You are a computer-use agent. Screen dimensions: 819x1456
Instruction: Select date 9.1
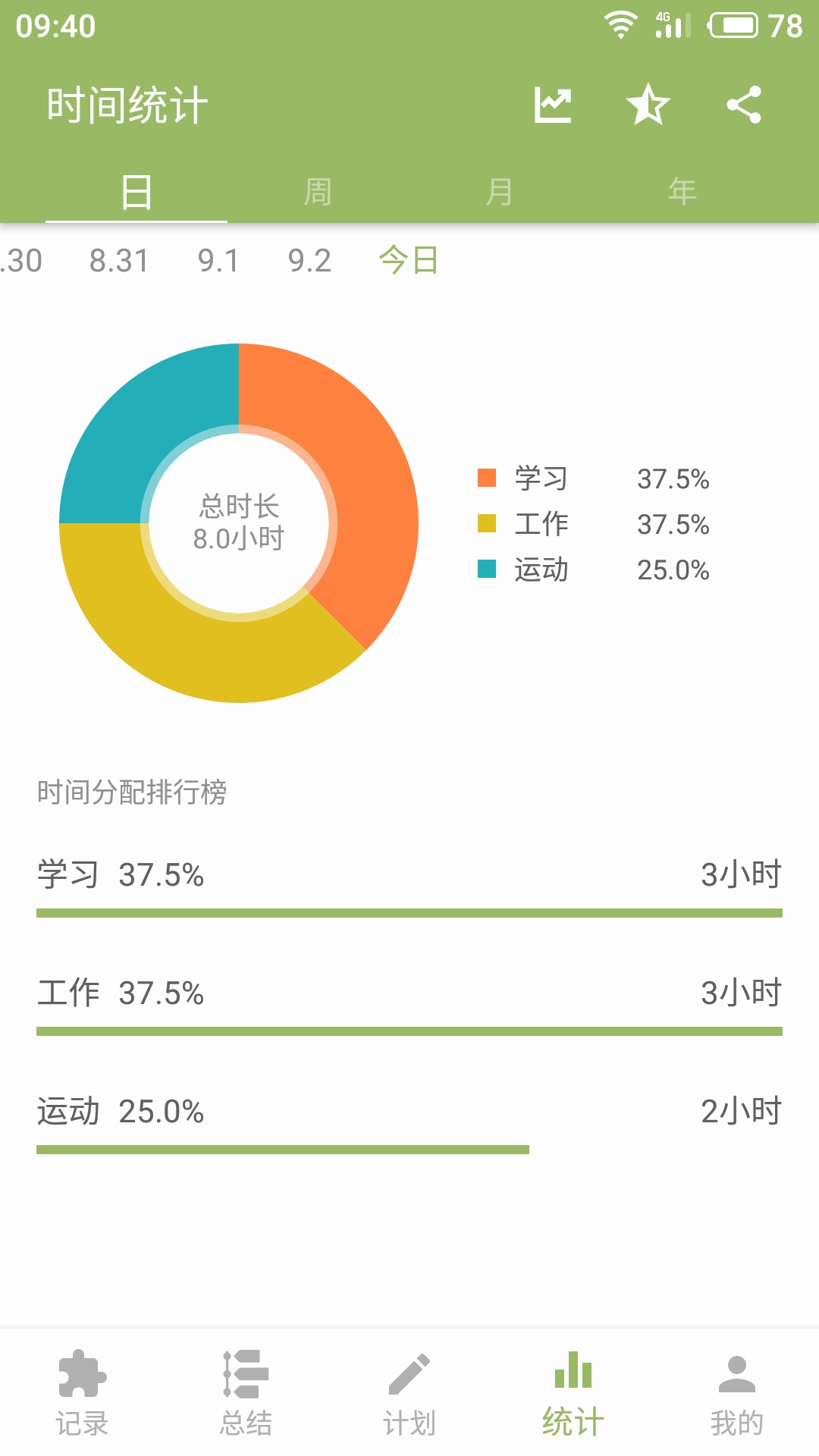(x=218, y=261)
